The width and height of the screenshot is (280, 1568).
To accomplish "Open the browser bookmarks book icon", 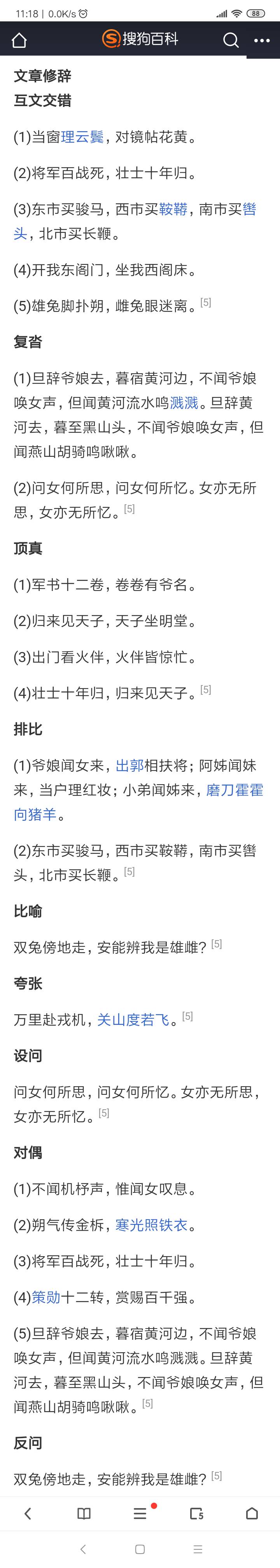I will (x=84, y=1513).
